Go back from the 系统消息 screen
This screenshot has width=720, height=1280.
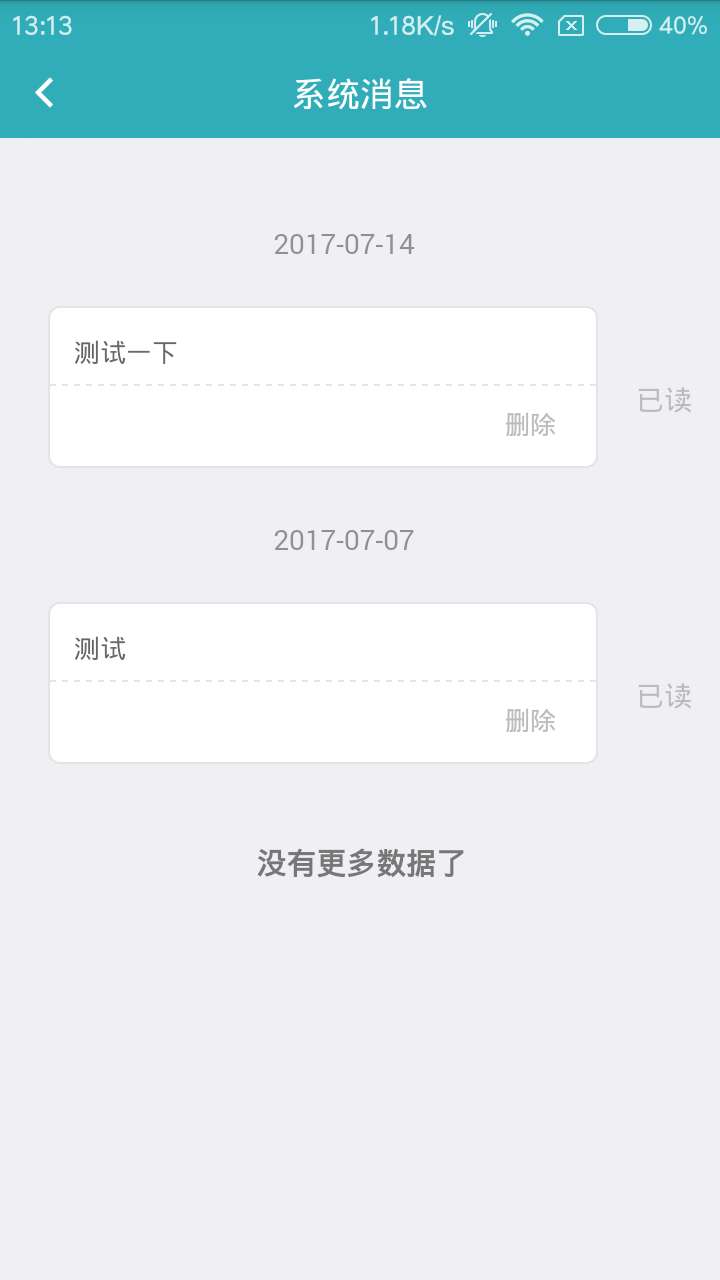click(44, 93)
